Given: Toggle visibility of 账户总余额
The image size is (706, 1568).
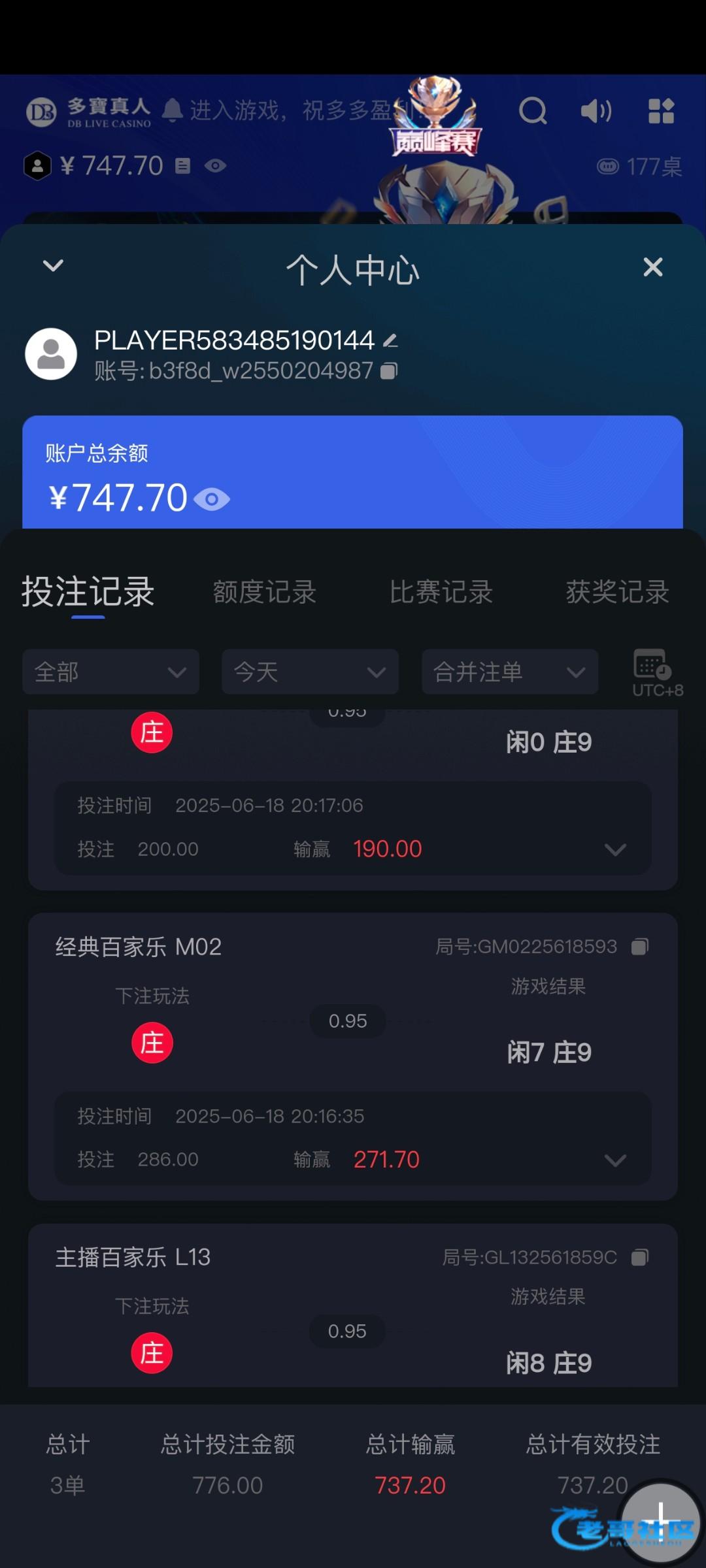Looking at the screenshot, I should click(212, 500).
